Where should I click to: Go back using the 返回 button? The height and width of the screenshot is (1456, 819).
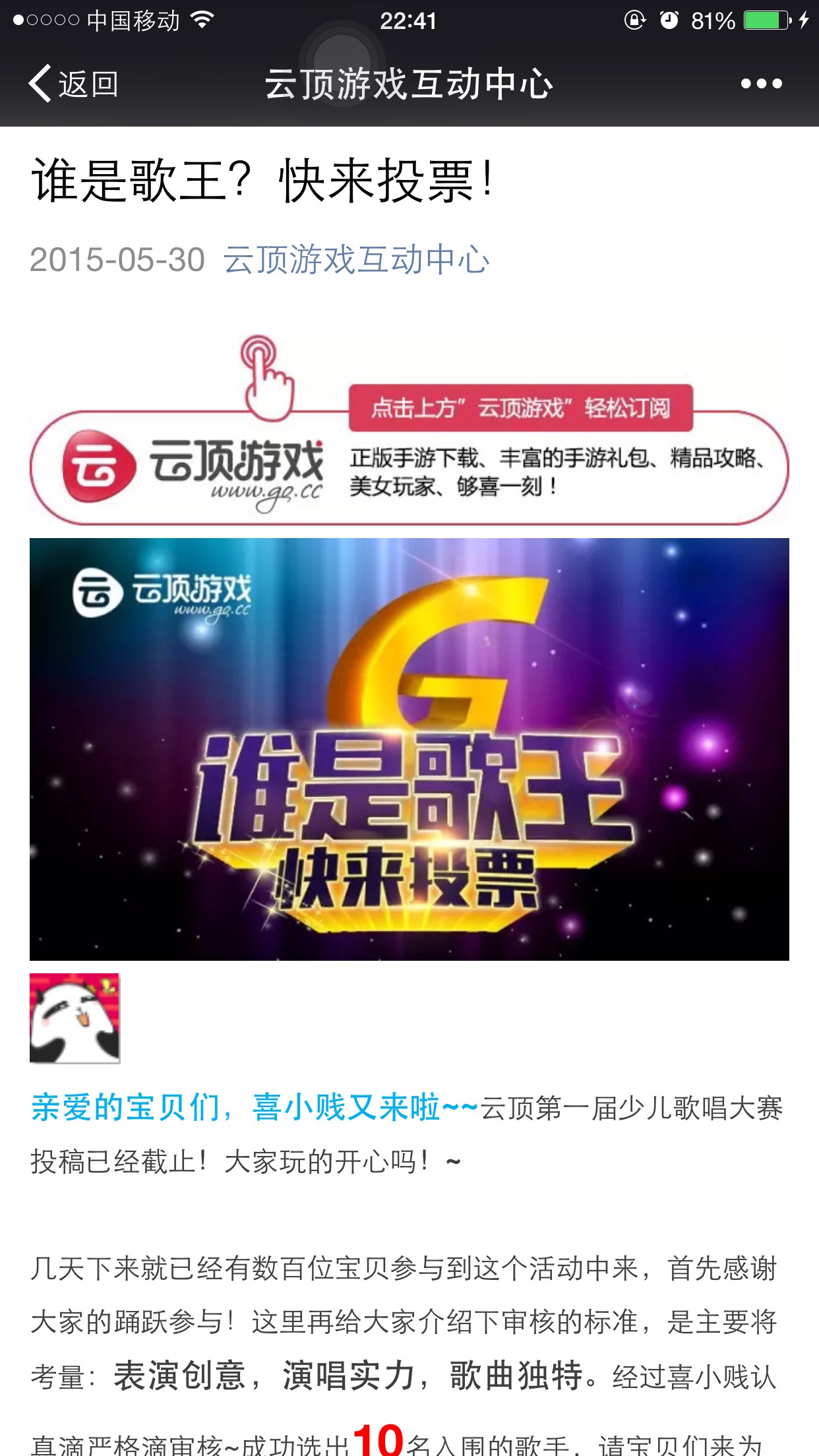[x=74, y=84]
